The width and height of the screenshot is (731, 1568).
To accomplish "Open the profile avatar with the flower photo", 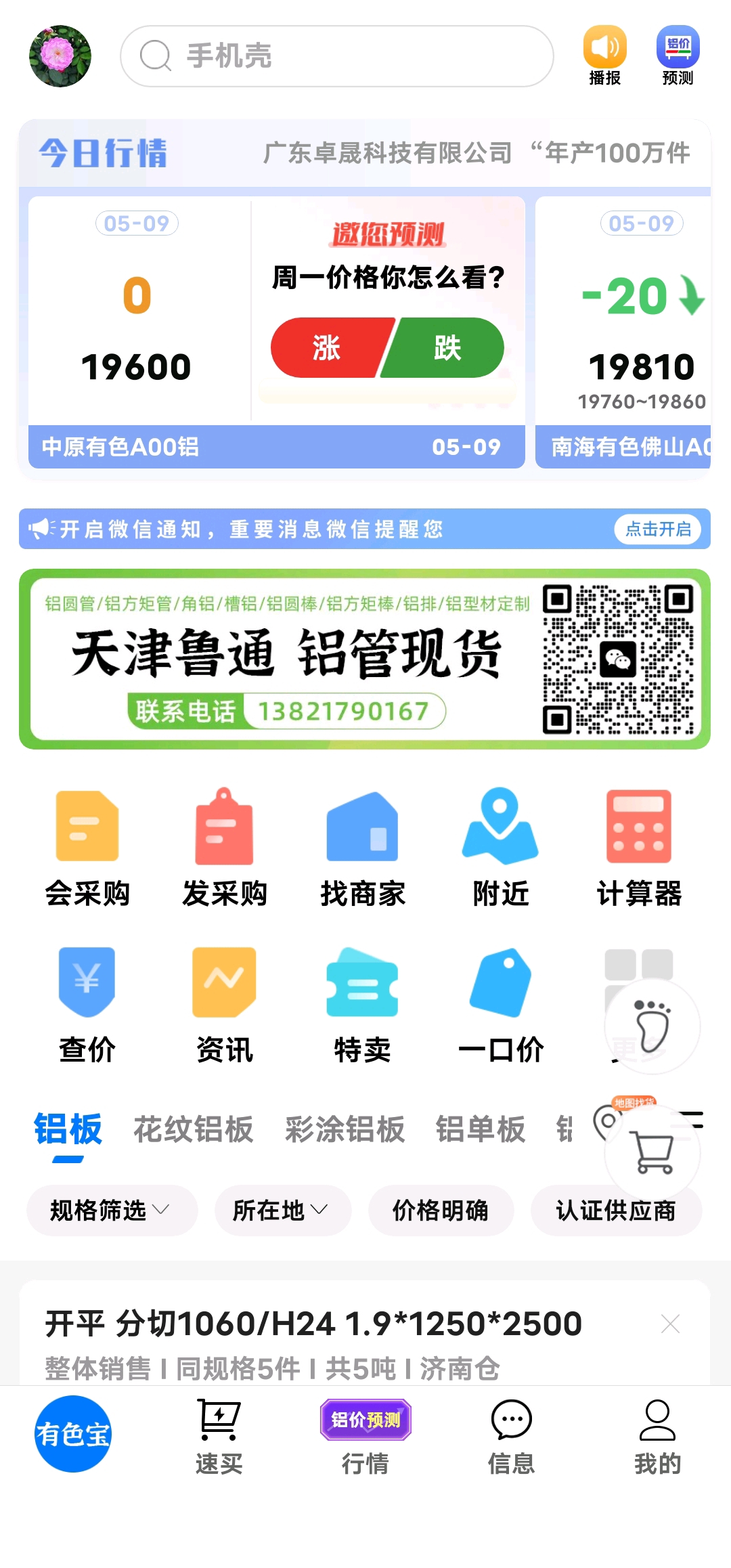I will pos(60,56).
